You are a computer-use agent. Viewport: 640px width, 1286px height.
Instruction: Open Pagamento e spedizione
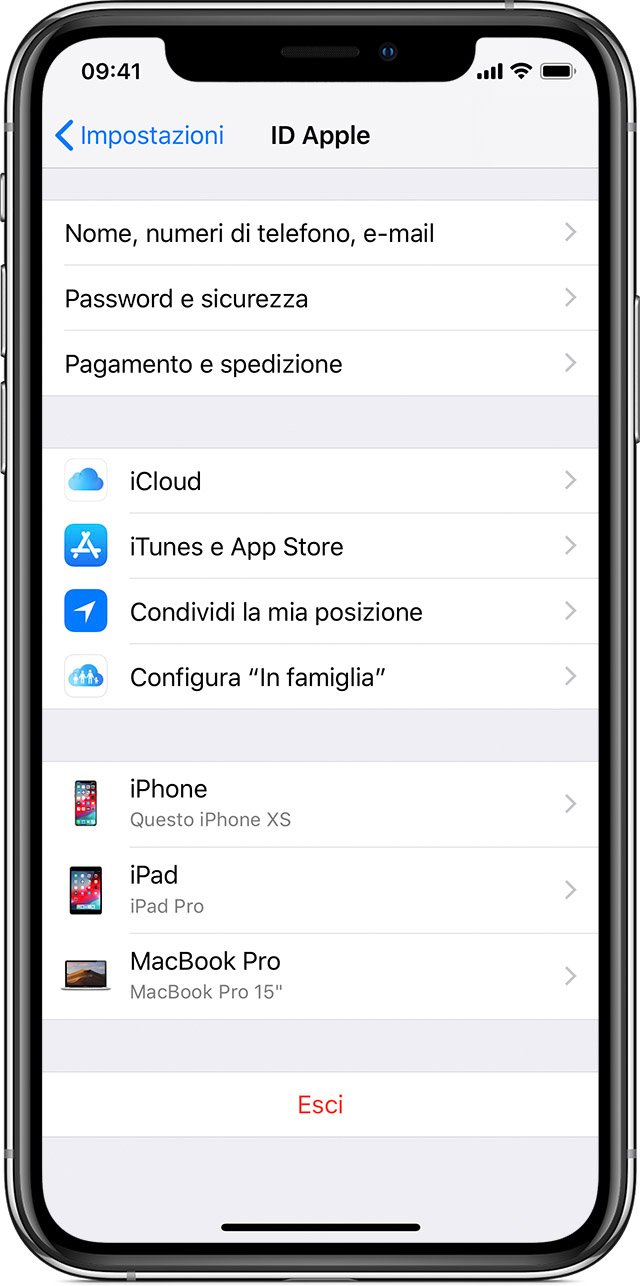pyautogui.click(x=320, y=364)
